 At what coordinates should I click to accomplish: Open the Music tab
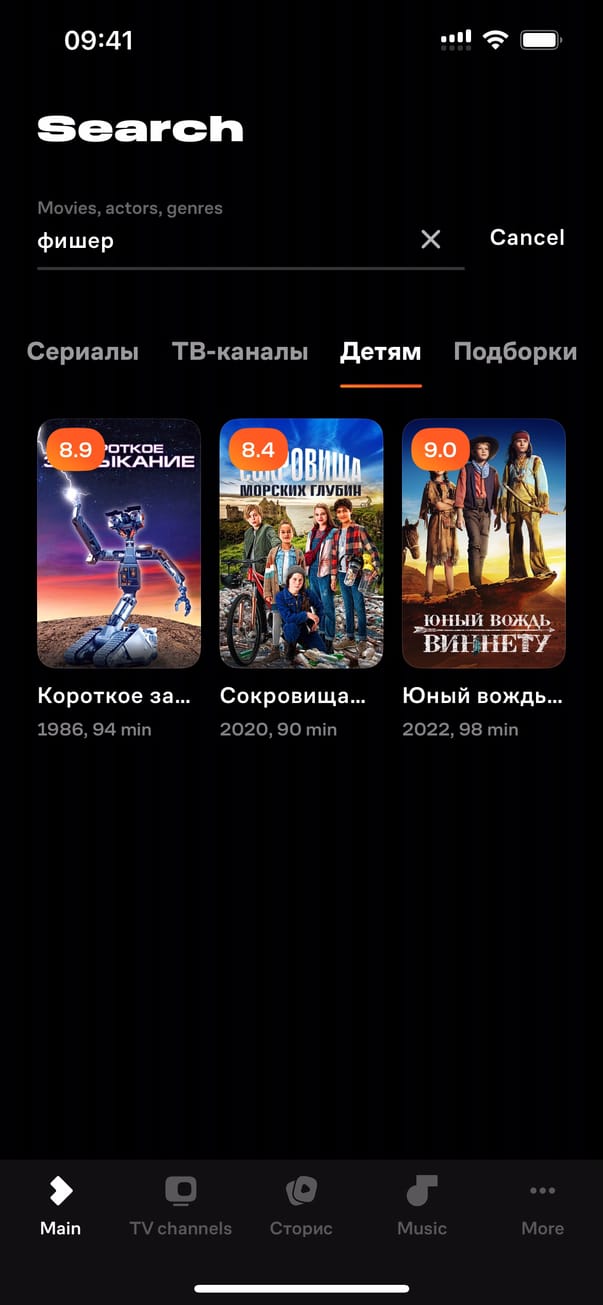pyautogui.click(x=422, y=1205)
